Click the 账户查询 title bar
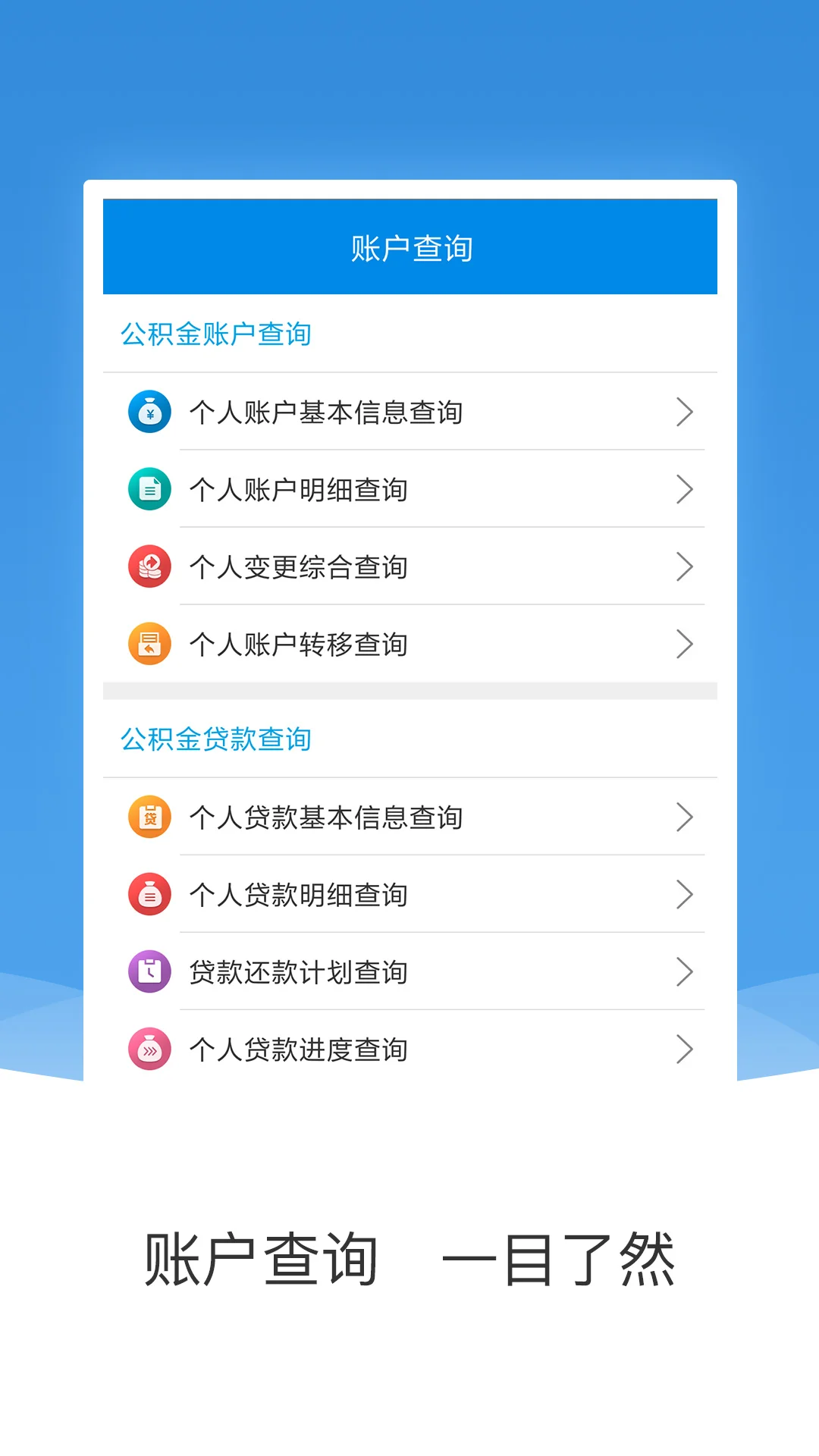This screenshot has height=1456, width=819. 409,246
